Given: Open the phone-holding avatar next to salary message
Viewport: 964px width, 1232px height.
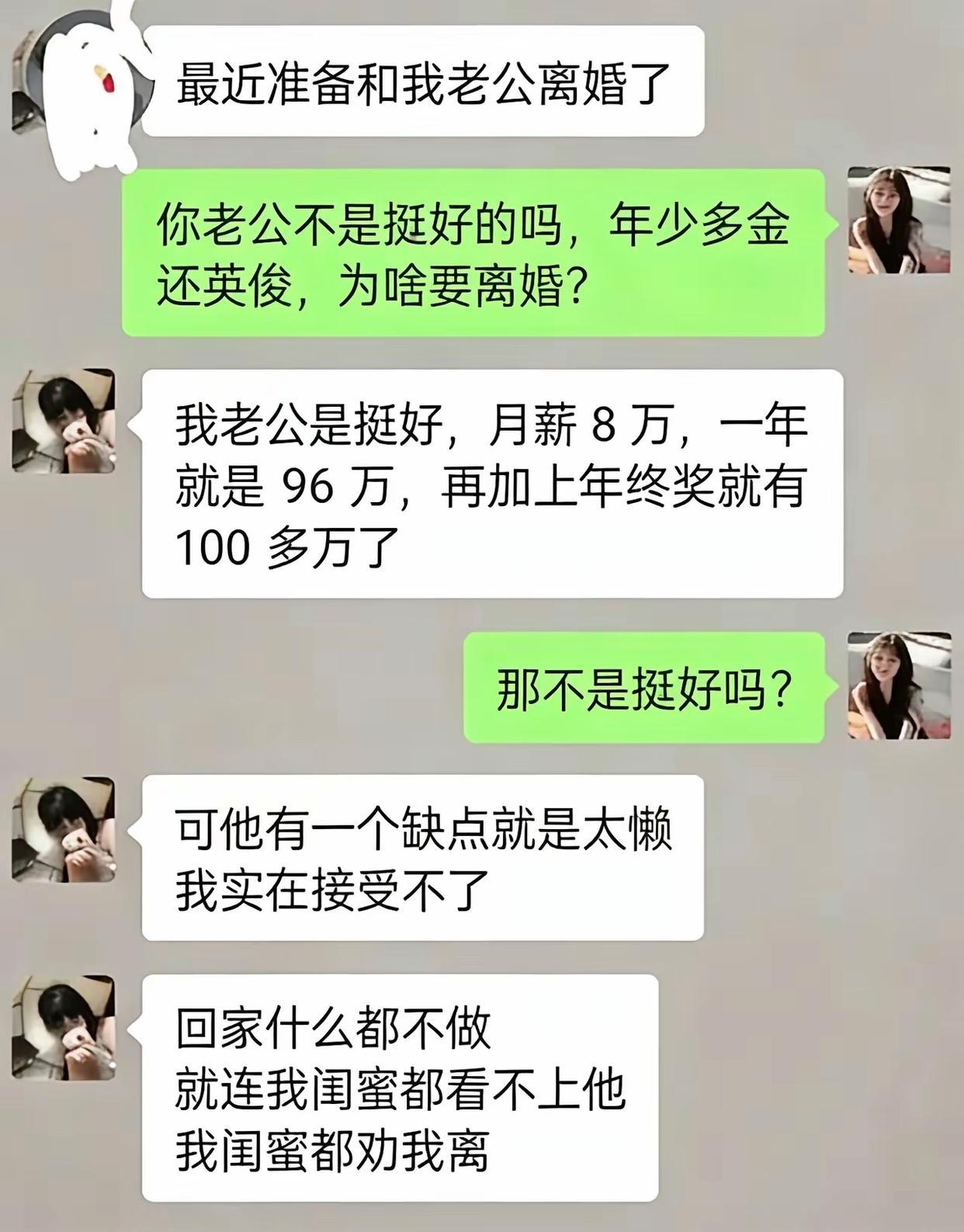Looking at the screenshot, I should pos(66,423).
